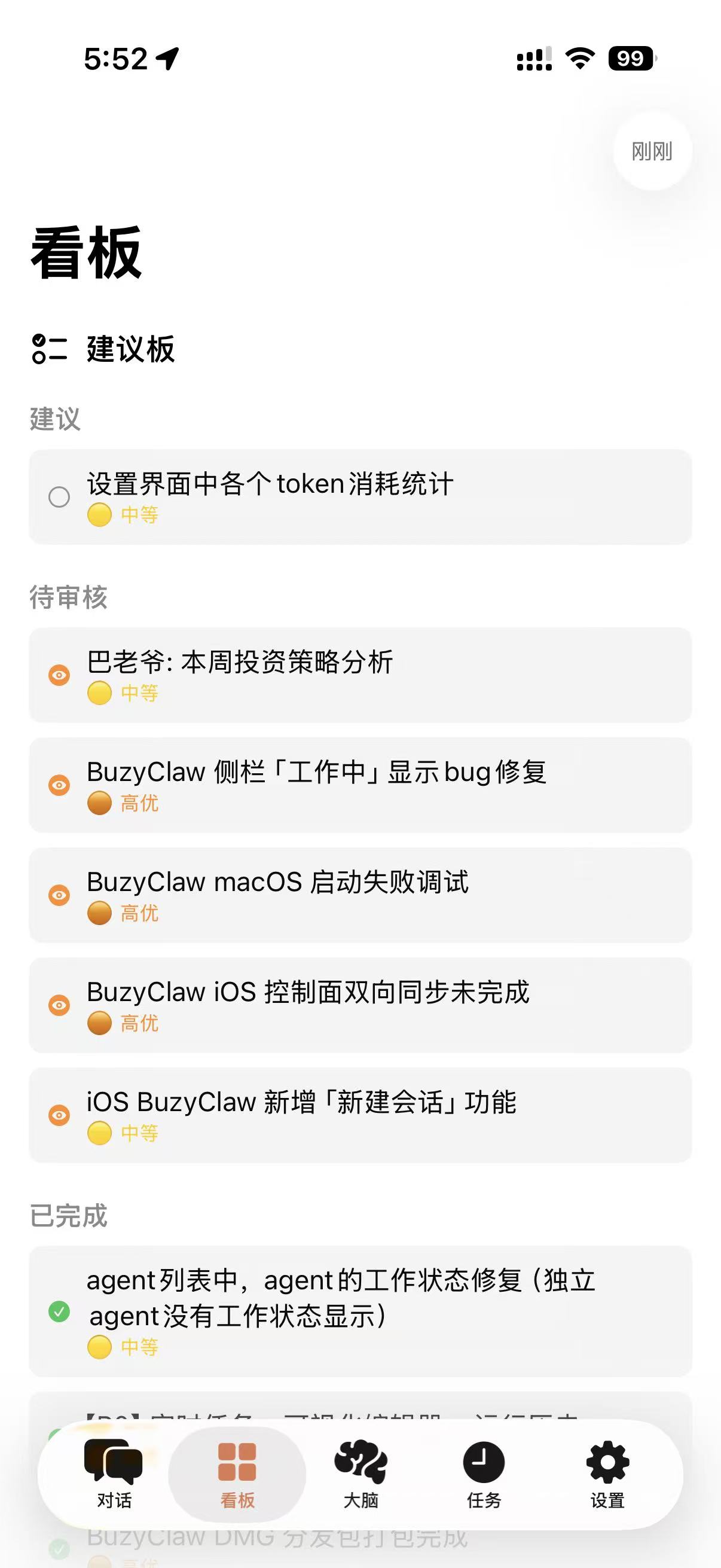Tap the yellow 中等 priority dot on token card
The width and height of the screenshot is (721, 1568).
99,515
